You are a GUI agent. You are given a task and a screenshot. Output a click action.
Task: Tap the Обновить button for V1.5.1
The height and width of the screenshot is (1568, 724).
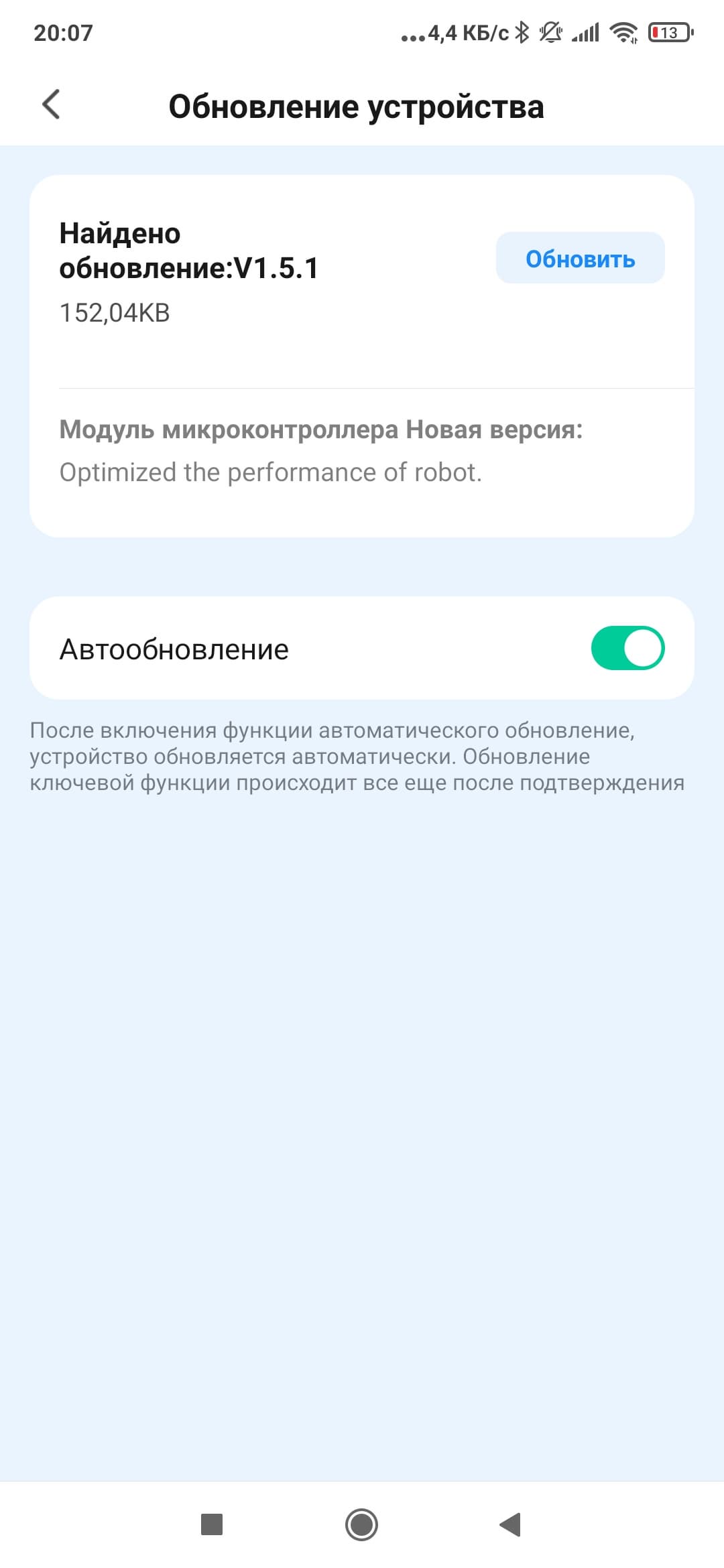[x=580, y=258]
